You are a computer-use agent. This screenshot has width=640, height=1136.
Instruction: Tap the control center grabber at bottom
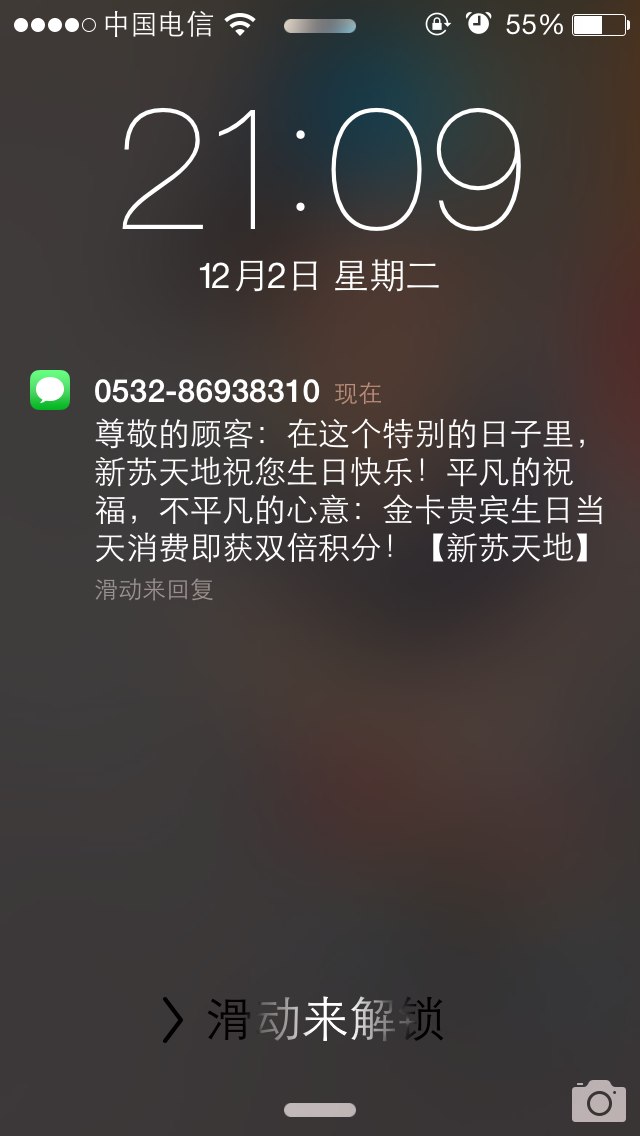tap(320, 1110)
